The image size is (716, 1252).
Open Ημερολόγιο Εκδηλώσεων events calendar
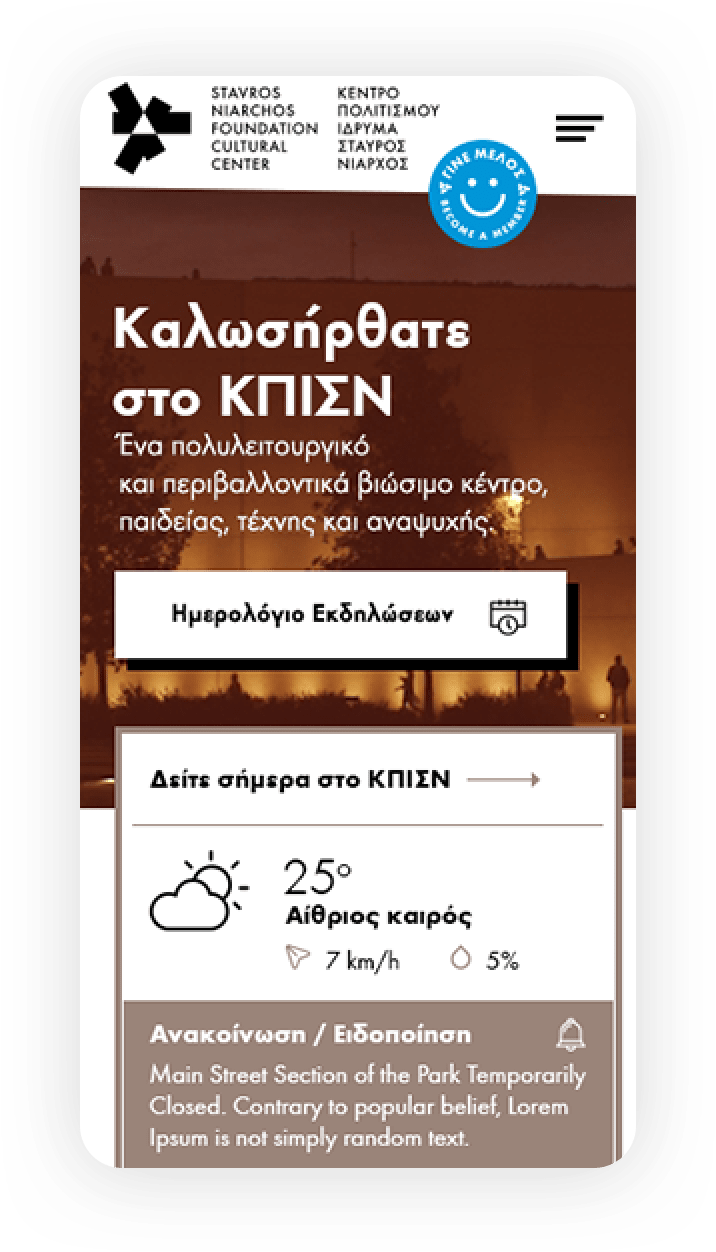pos(340,615)
